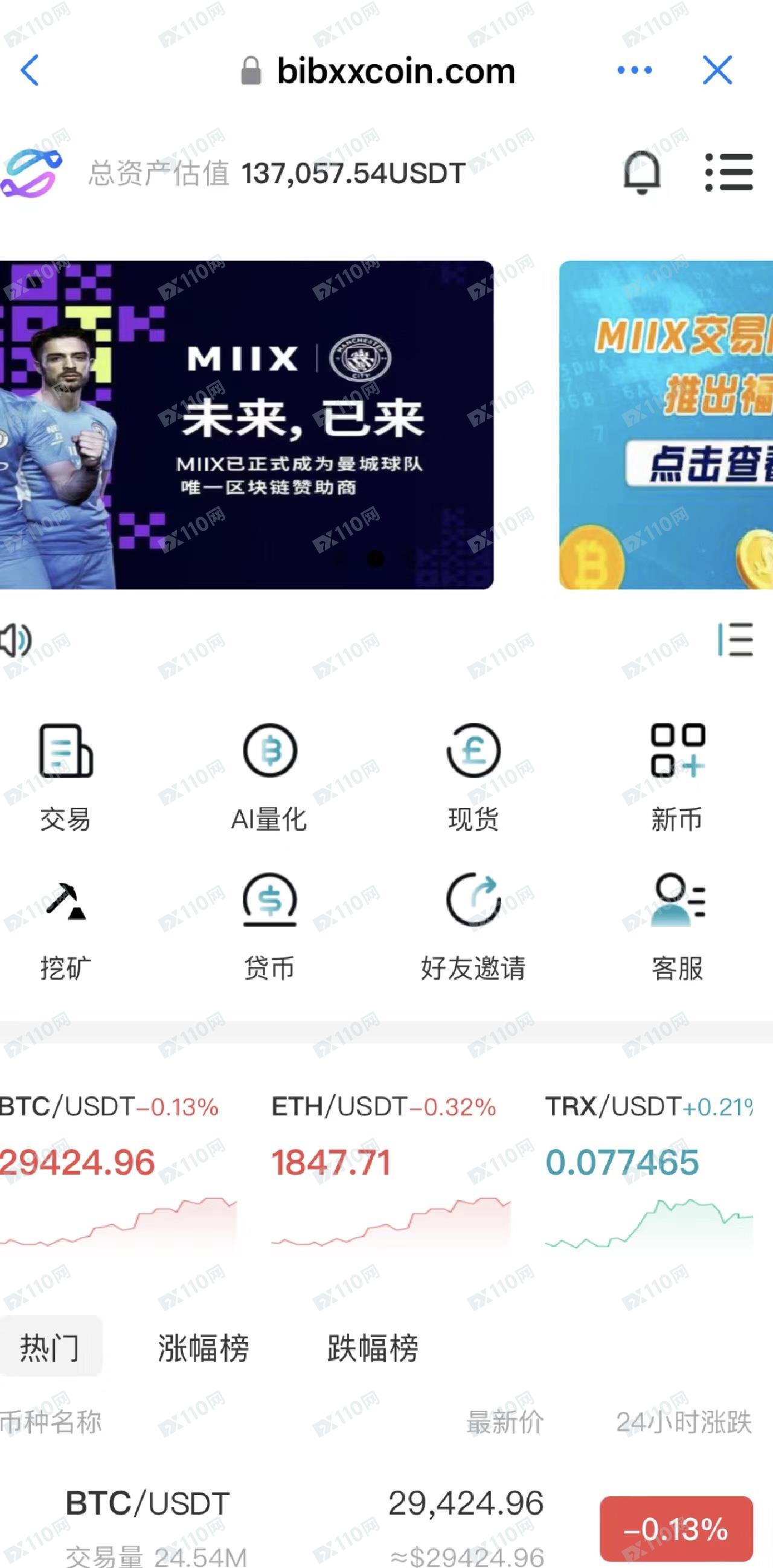
Task: Open the notifications bell
Action: tap(641, 173)
